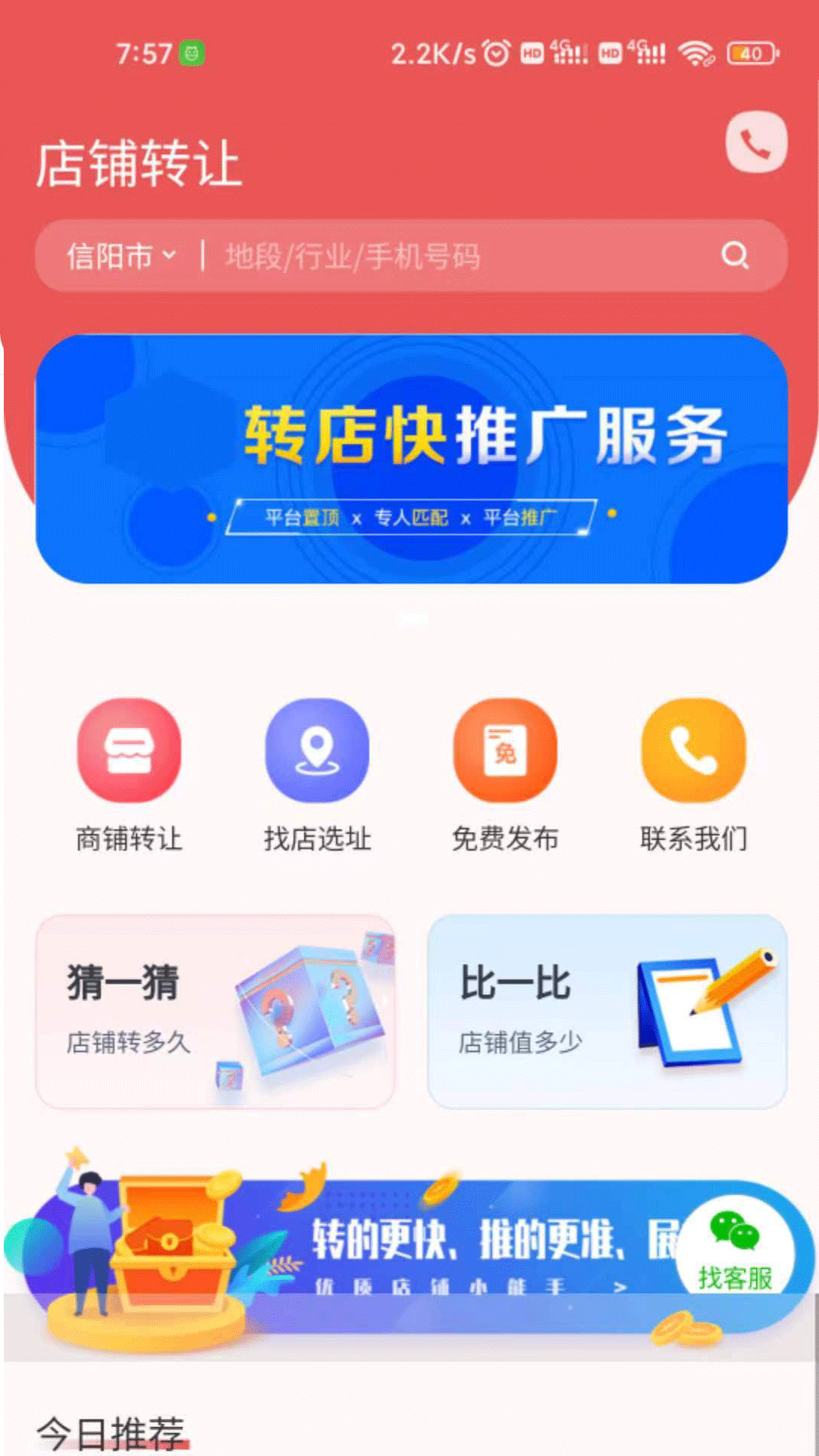The width and height of the screenshot is (819, 1456).
Task: Open 商铺转让 section
Action: pyautogui.click(x=129, y=775)
